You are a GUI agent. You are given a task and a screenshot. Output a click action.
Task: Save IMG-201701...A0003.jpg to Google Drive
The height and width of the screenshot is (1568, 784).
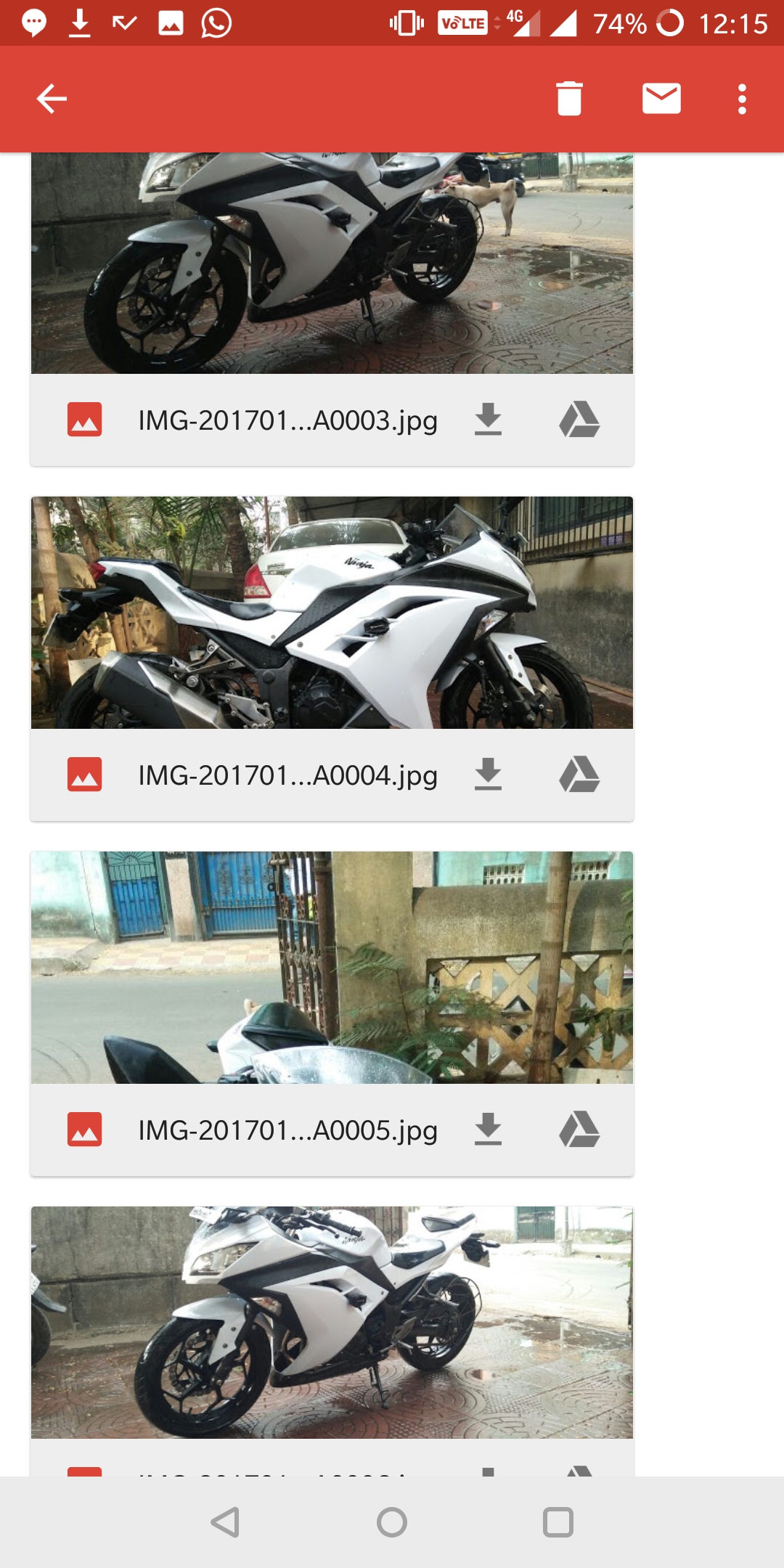579,420
